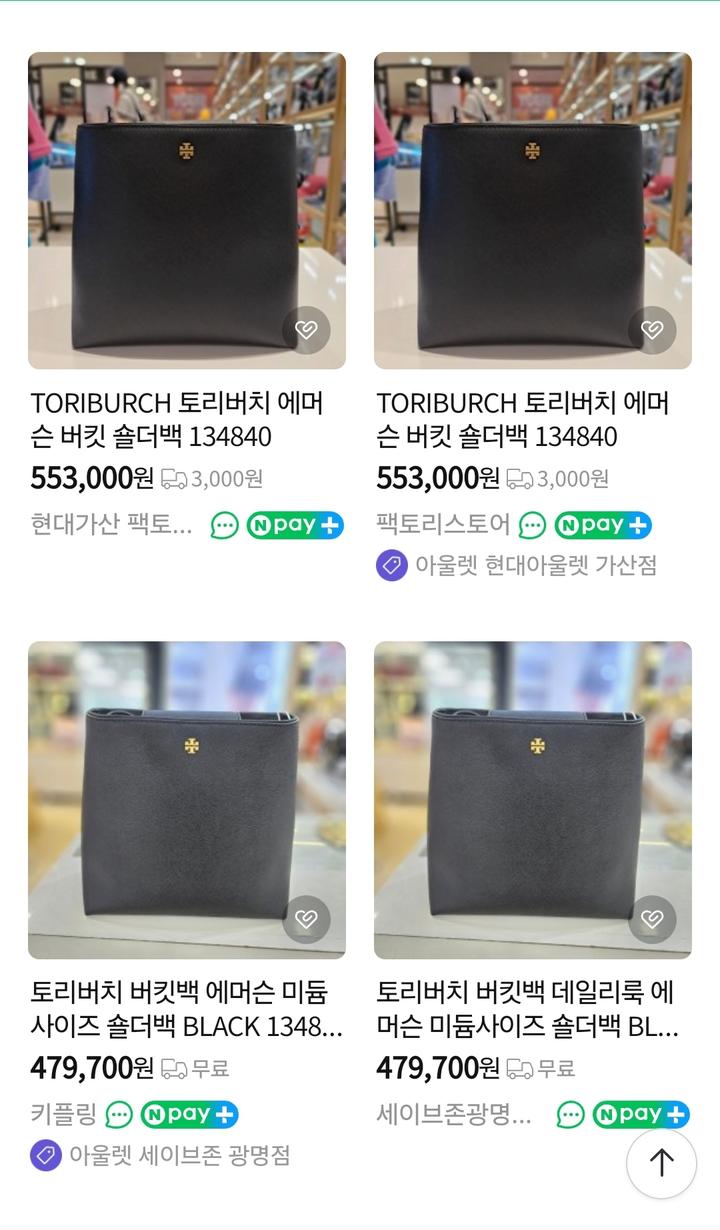720x1230 pixels.
Task: Open the 아울렛 세이브존 광명점 outlet tag
Action: 178,1155
